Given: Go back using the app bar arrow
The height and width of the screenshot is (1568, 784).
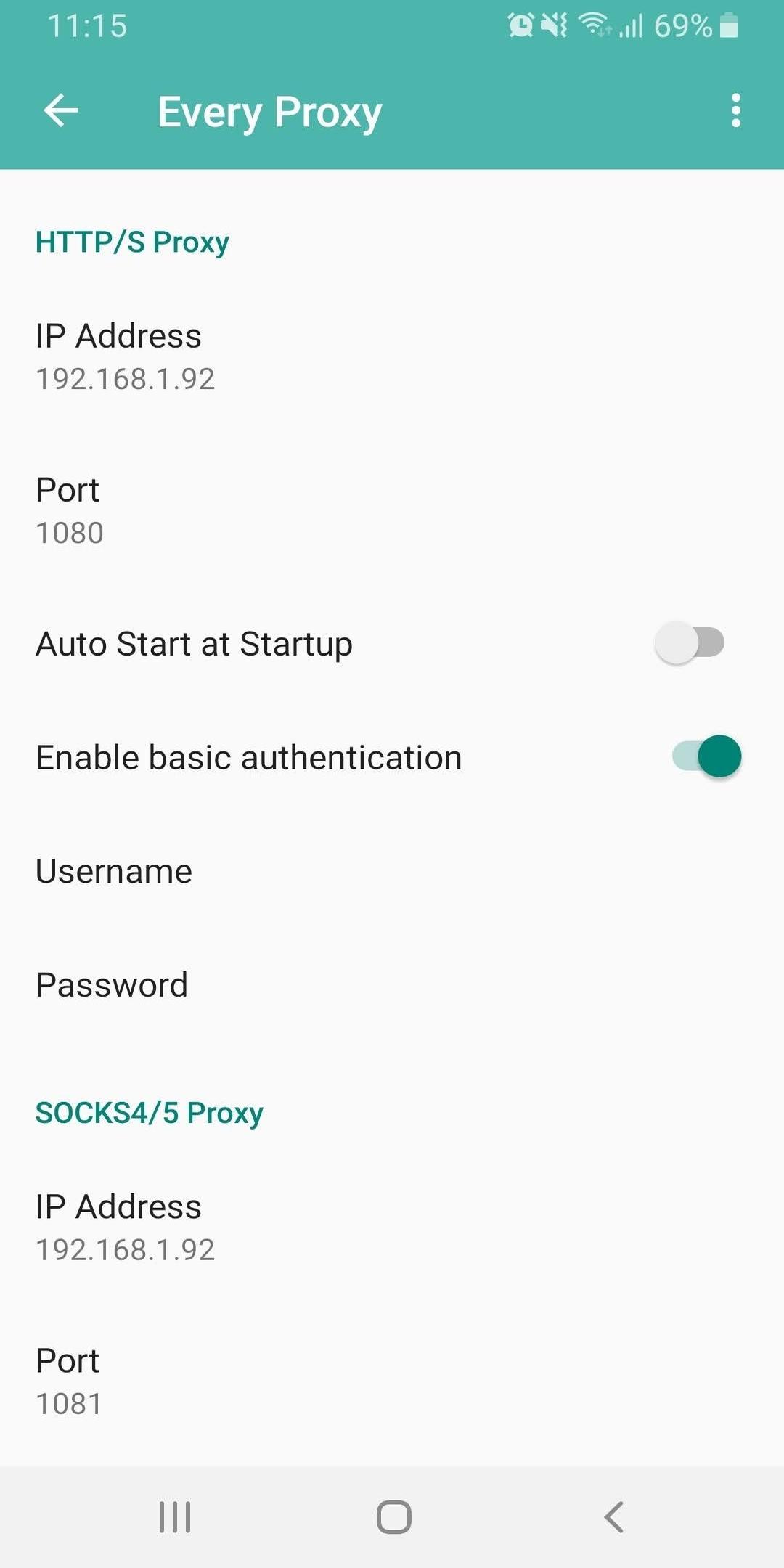Looking at the screenshot, I should (61, 111).
